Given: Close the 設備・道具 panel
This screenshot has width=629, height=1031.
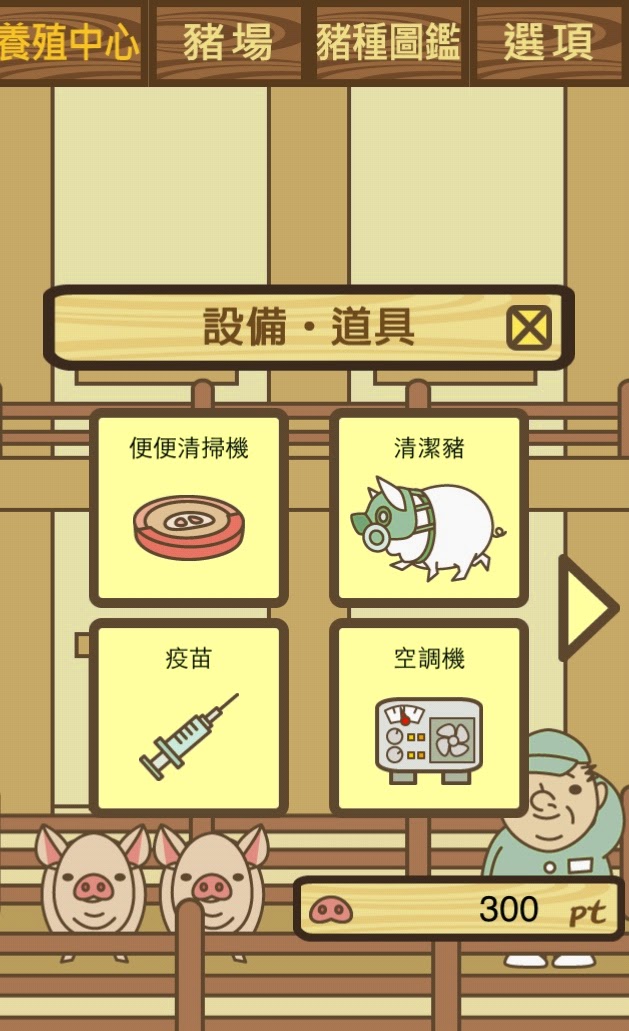Looking at the screenshot, I should (x=529, y=328).
